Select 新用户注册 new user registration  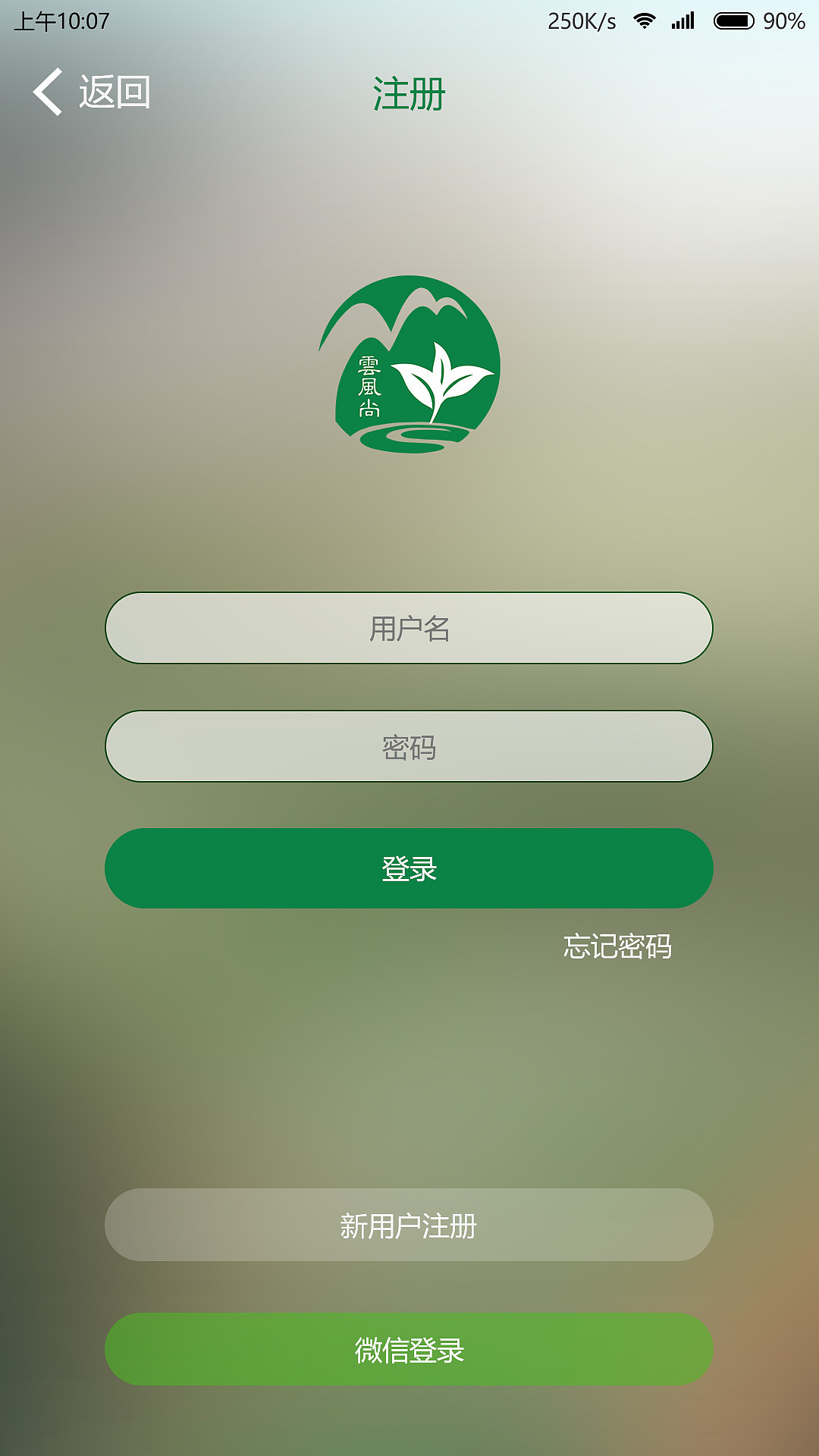coord(409,1225)
